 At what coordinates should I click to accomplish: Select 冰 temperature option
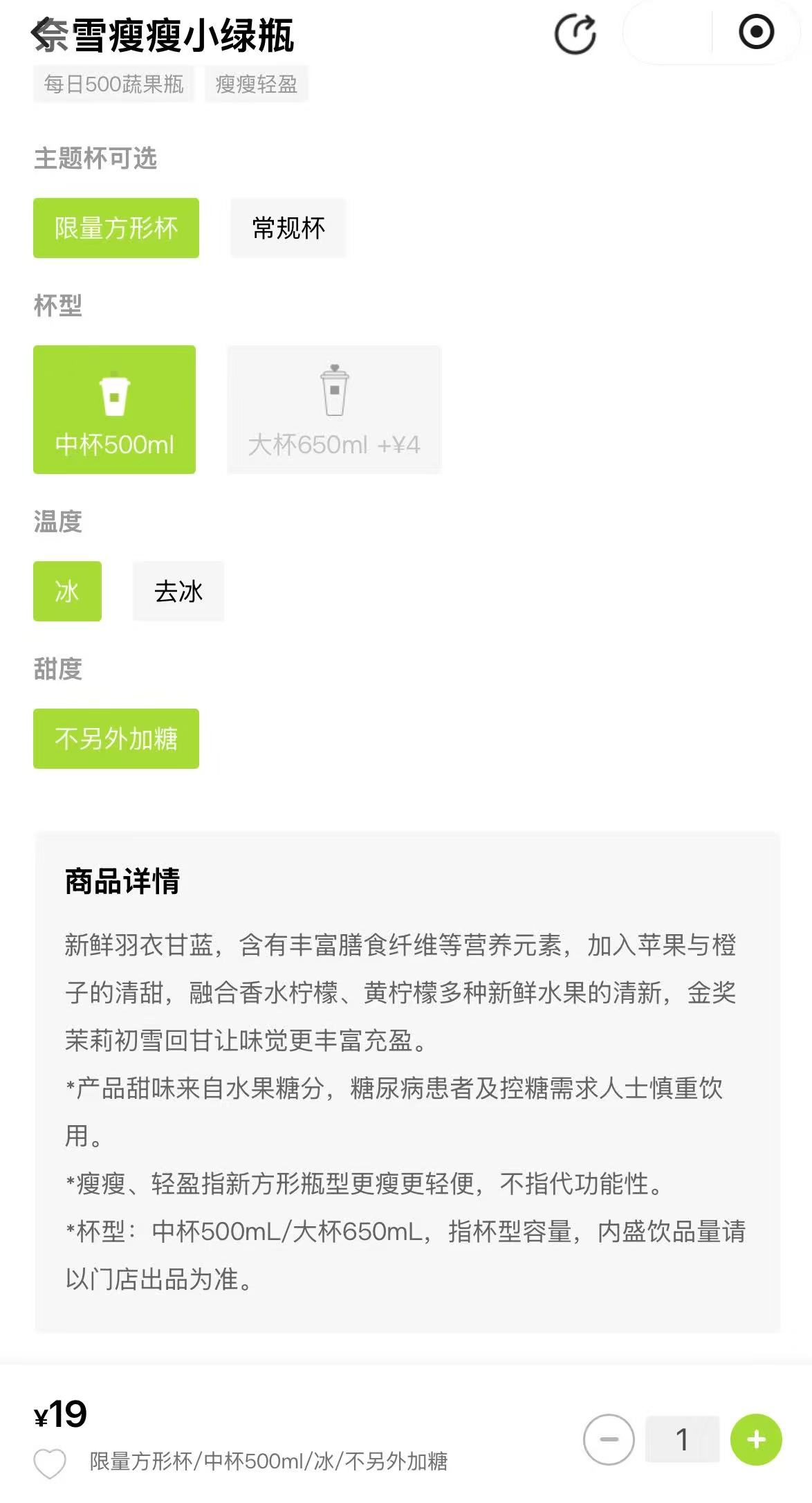coord(67,591)
